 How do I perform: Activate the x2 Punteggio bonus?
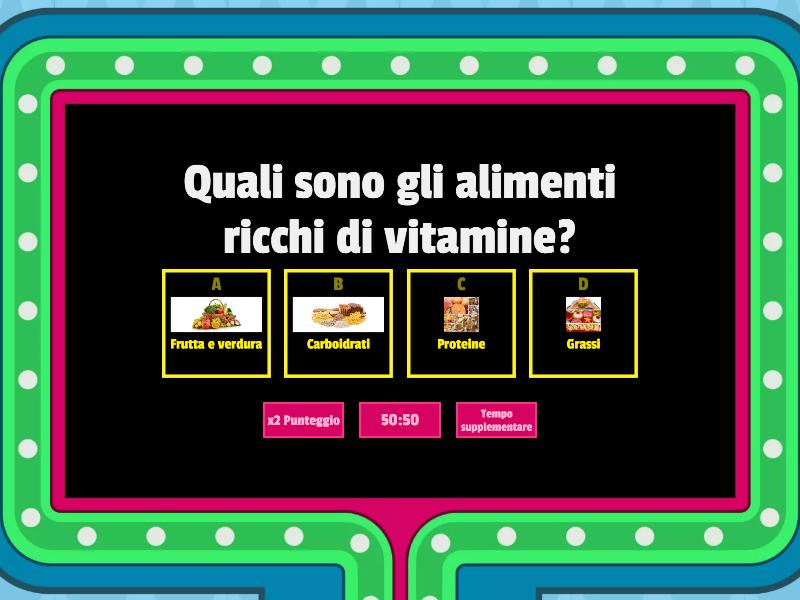pos(303,420)
